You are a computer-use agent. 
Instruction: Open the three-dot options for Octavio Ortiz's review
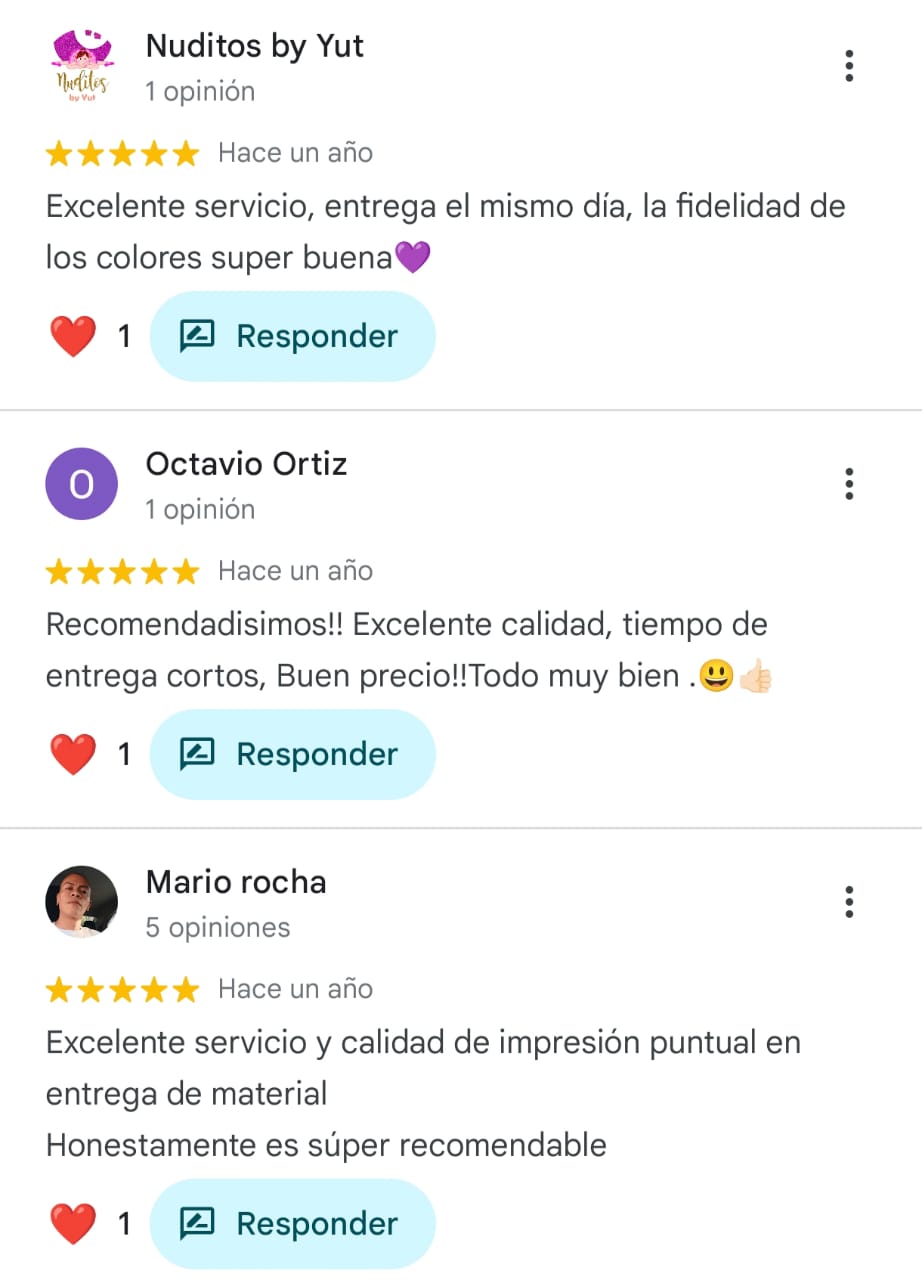tap(849, 484)
